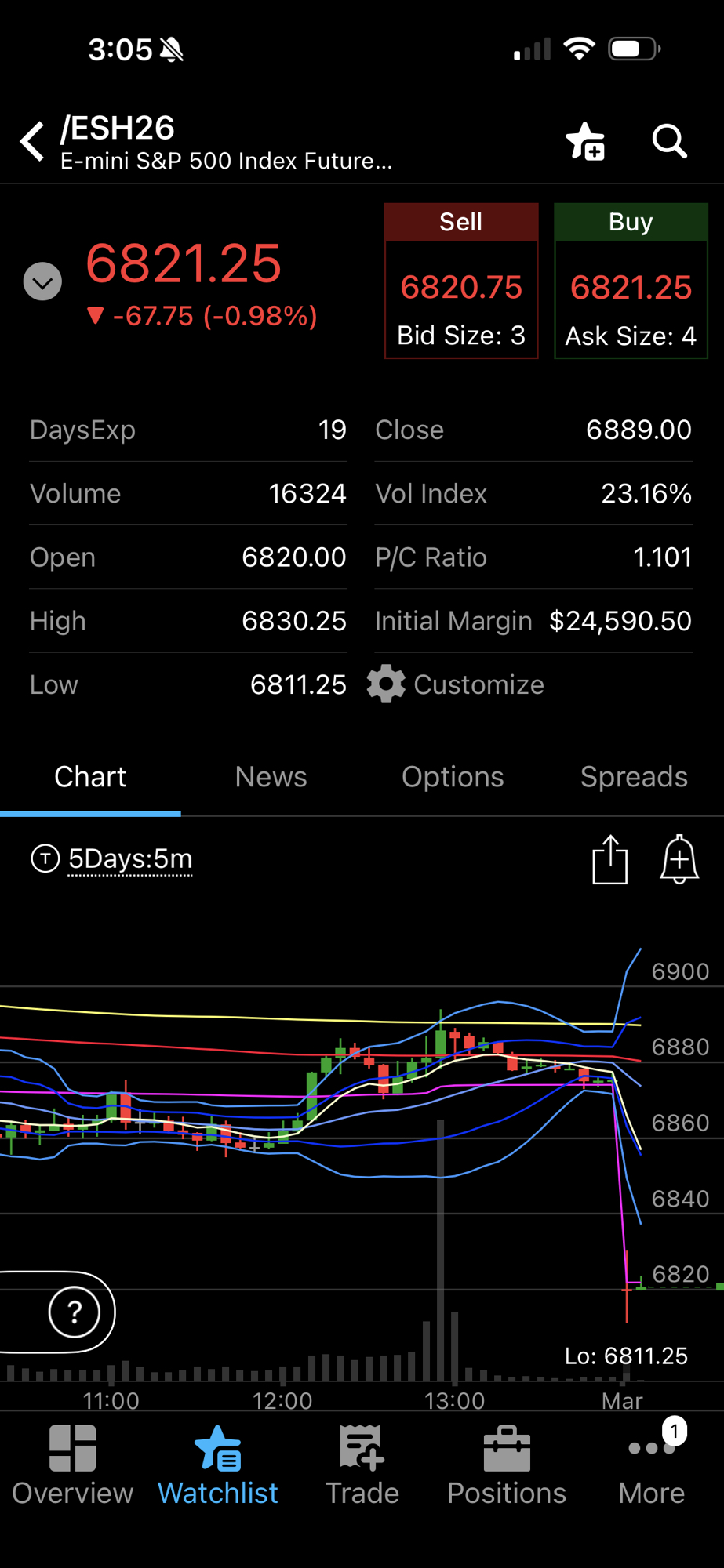Tap the Buy button at 6821.25
Screen dimensions: 724x1568
631,281
